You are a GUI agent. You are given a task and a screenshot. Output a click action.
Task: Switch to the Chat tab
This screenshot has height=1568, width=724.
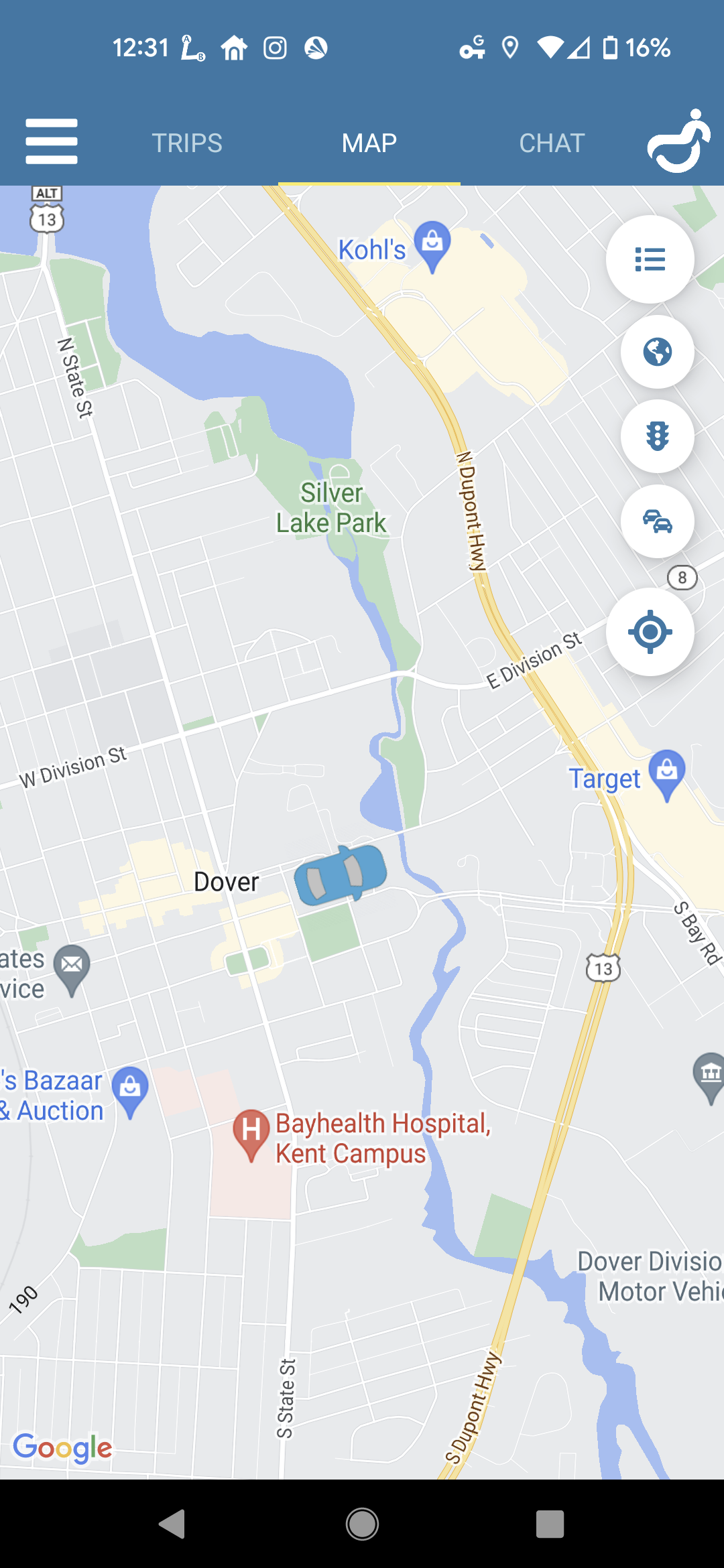(552, 143)
